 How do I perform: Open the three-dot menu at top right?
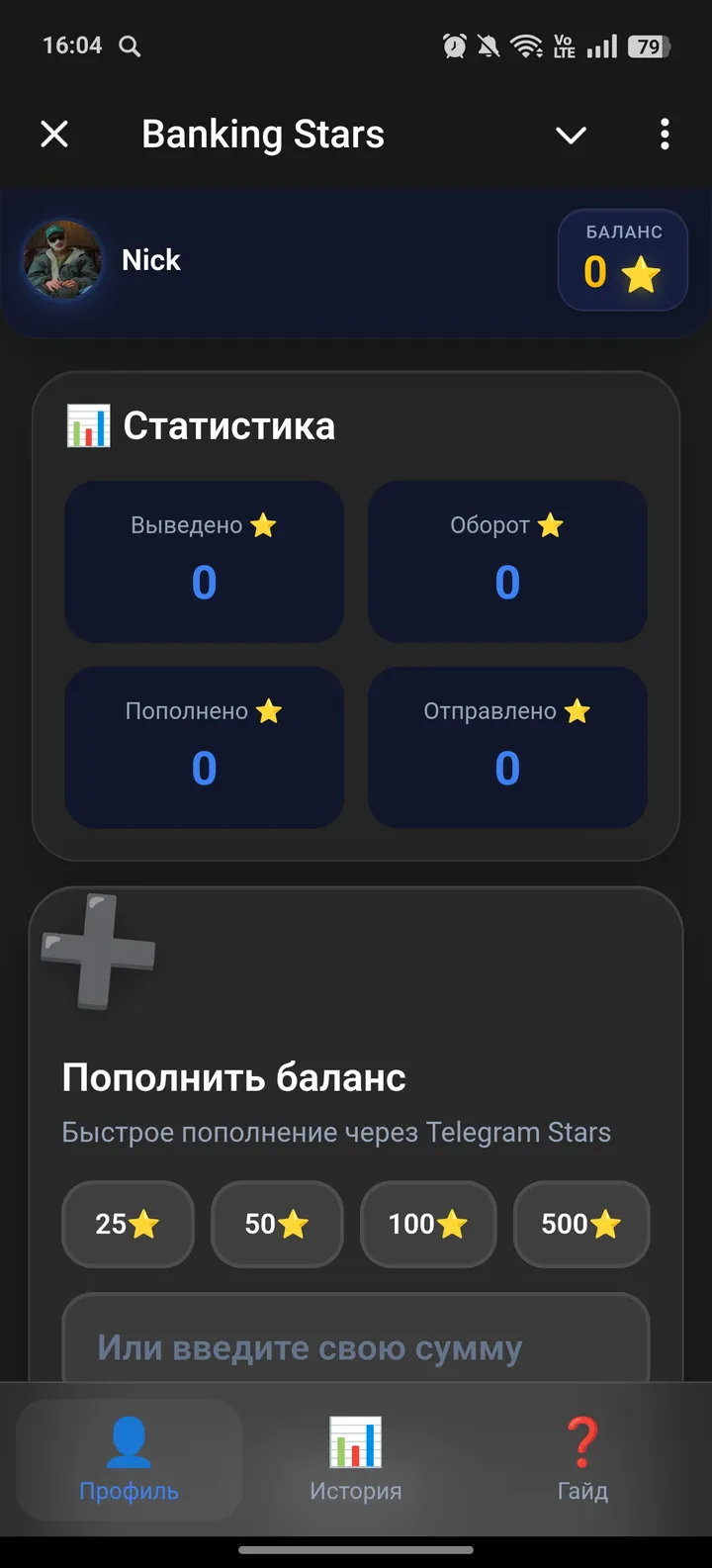[x=664, y=134]
